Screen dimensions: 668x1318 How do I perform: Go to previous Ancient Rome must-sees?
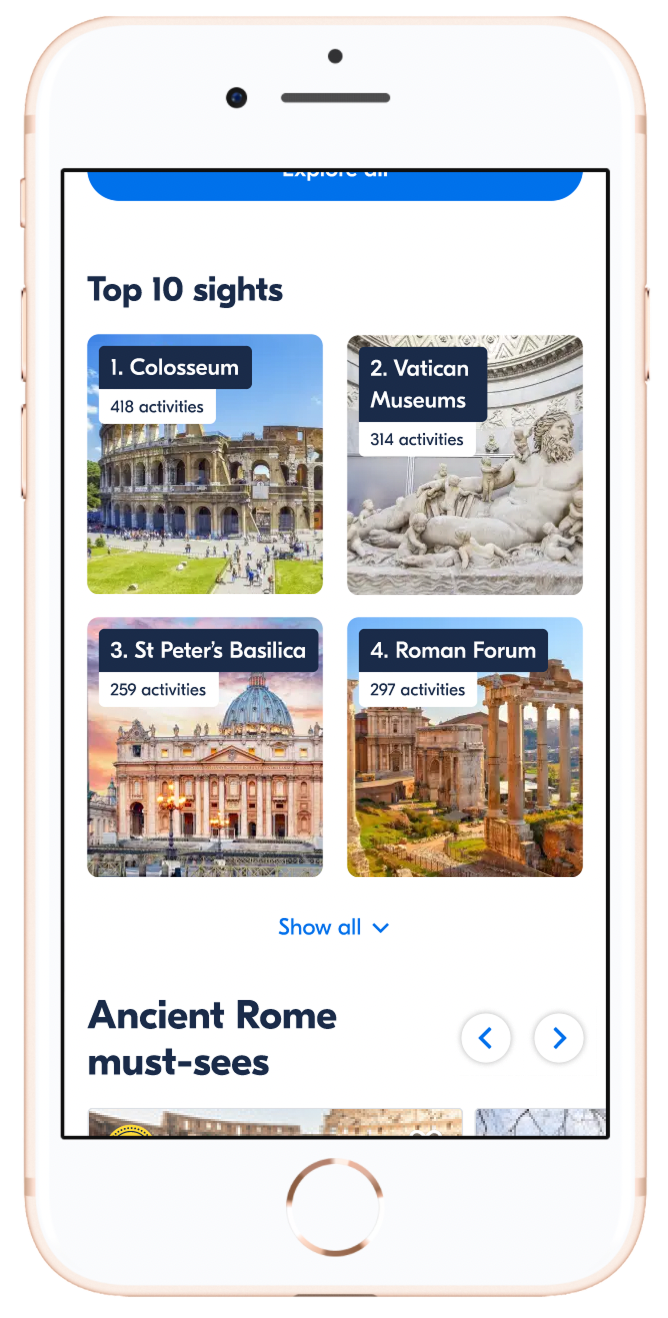point(486,1039)
